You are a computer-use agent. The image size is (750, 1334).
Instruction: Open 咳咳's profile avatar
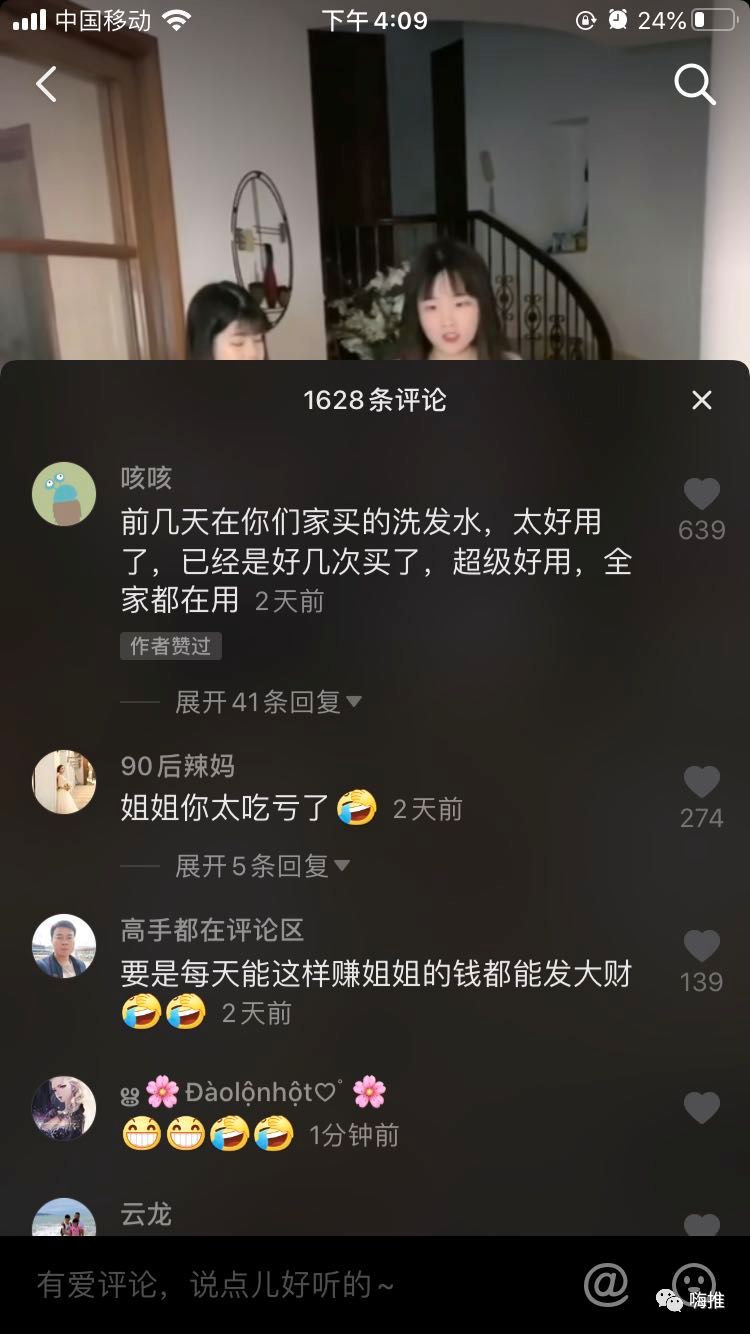coord(64,494)
